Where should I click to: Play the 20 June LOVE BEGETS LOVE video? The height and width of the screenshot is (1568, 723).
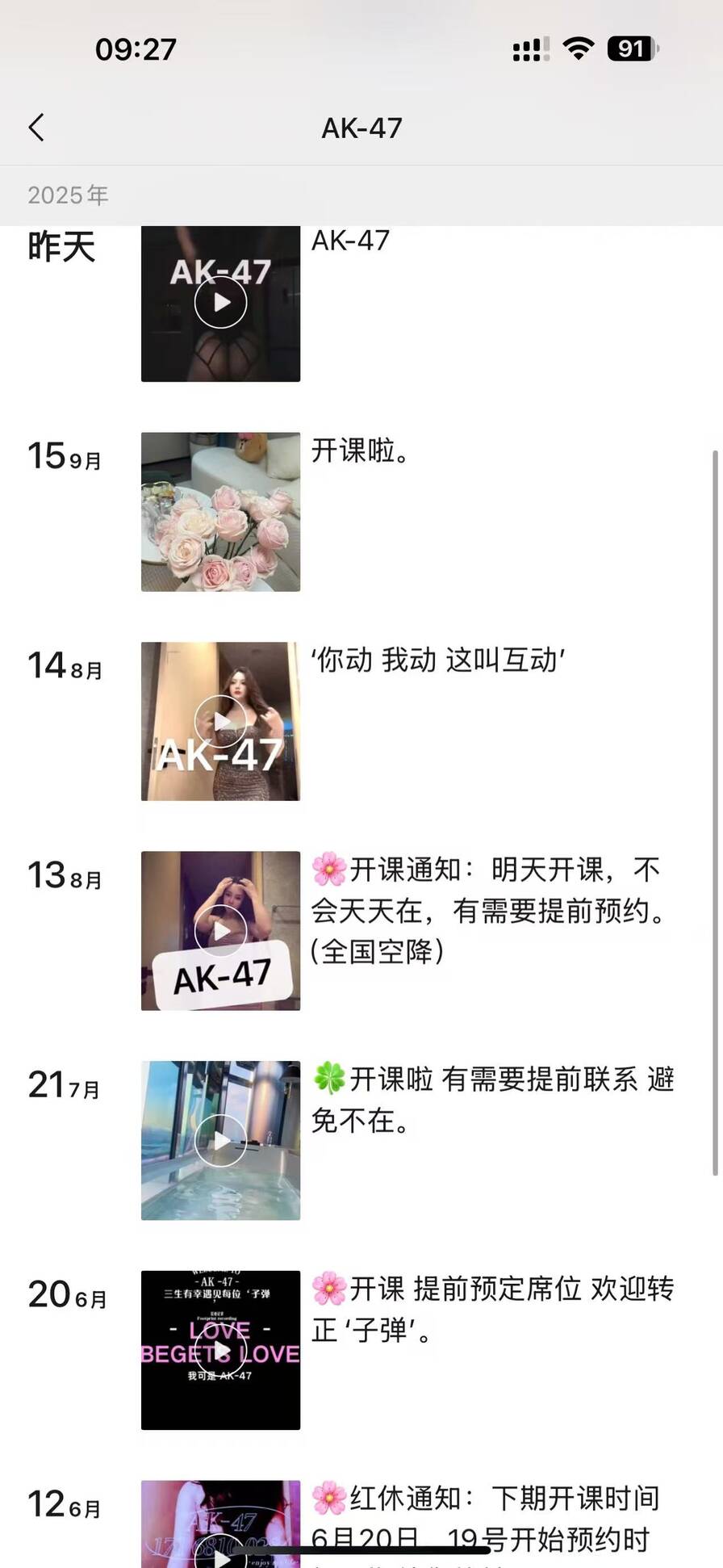[220, 1350]
